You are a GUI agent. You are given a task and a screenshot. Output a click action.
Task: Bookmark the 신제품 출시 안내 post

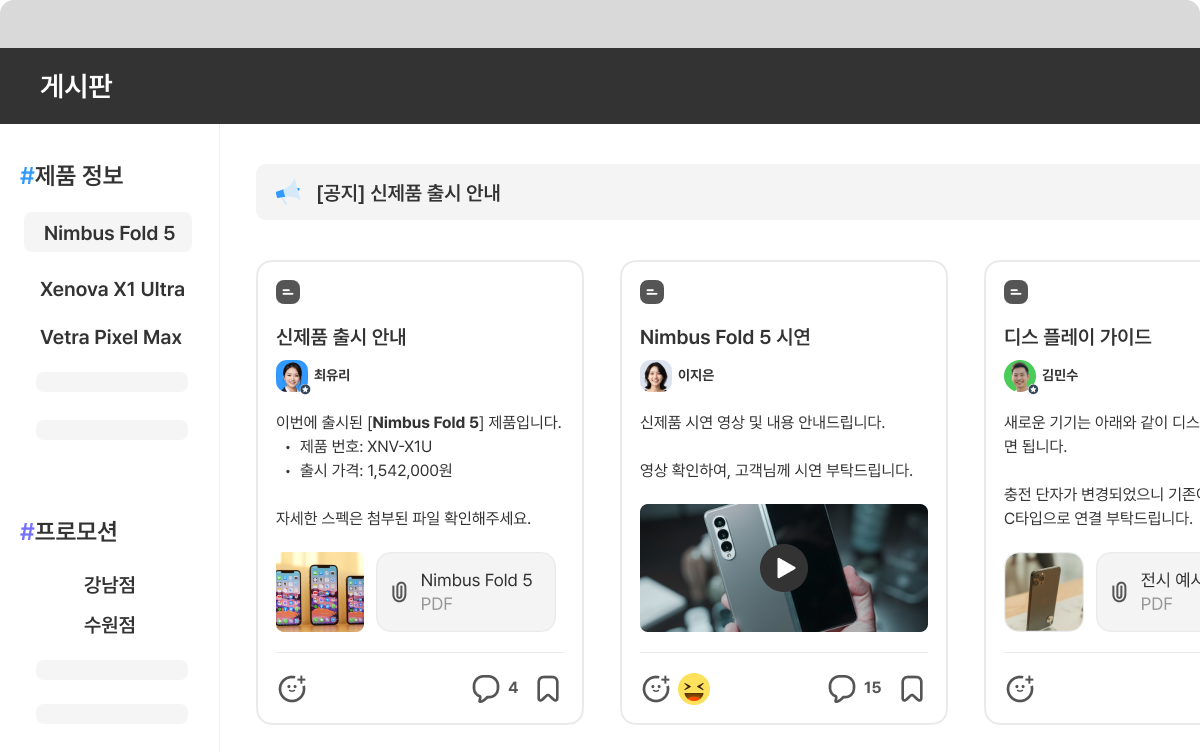click(548, 688)
